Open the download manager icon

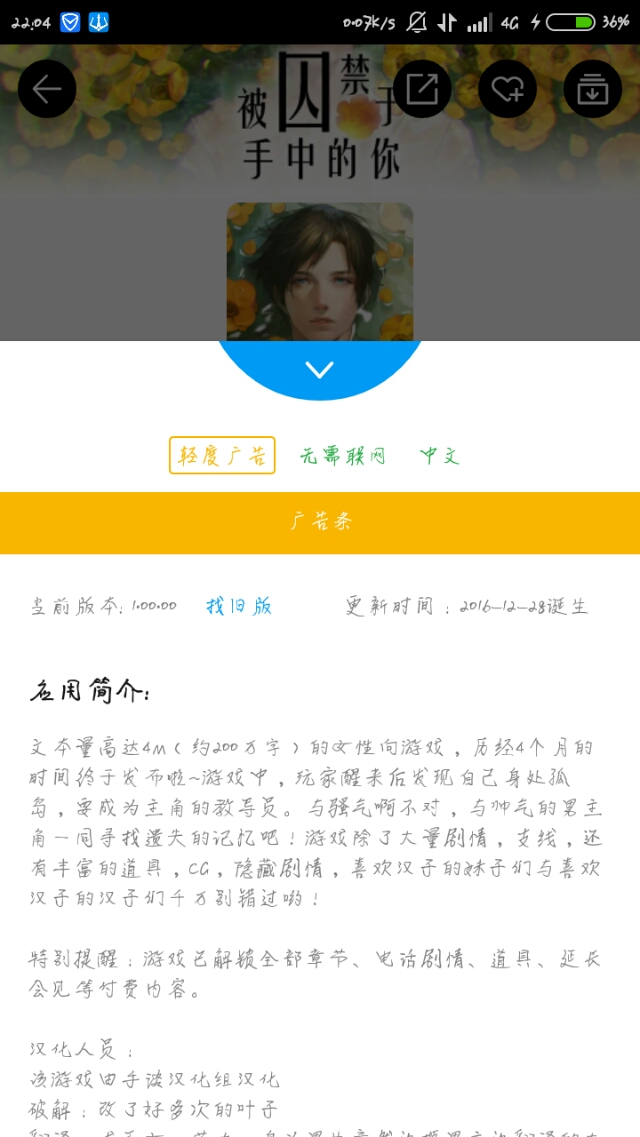(592, 89)
